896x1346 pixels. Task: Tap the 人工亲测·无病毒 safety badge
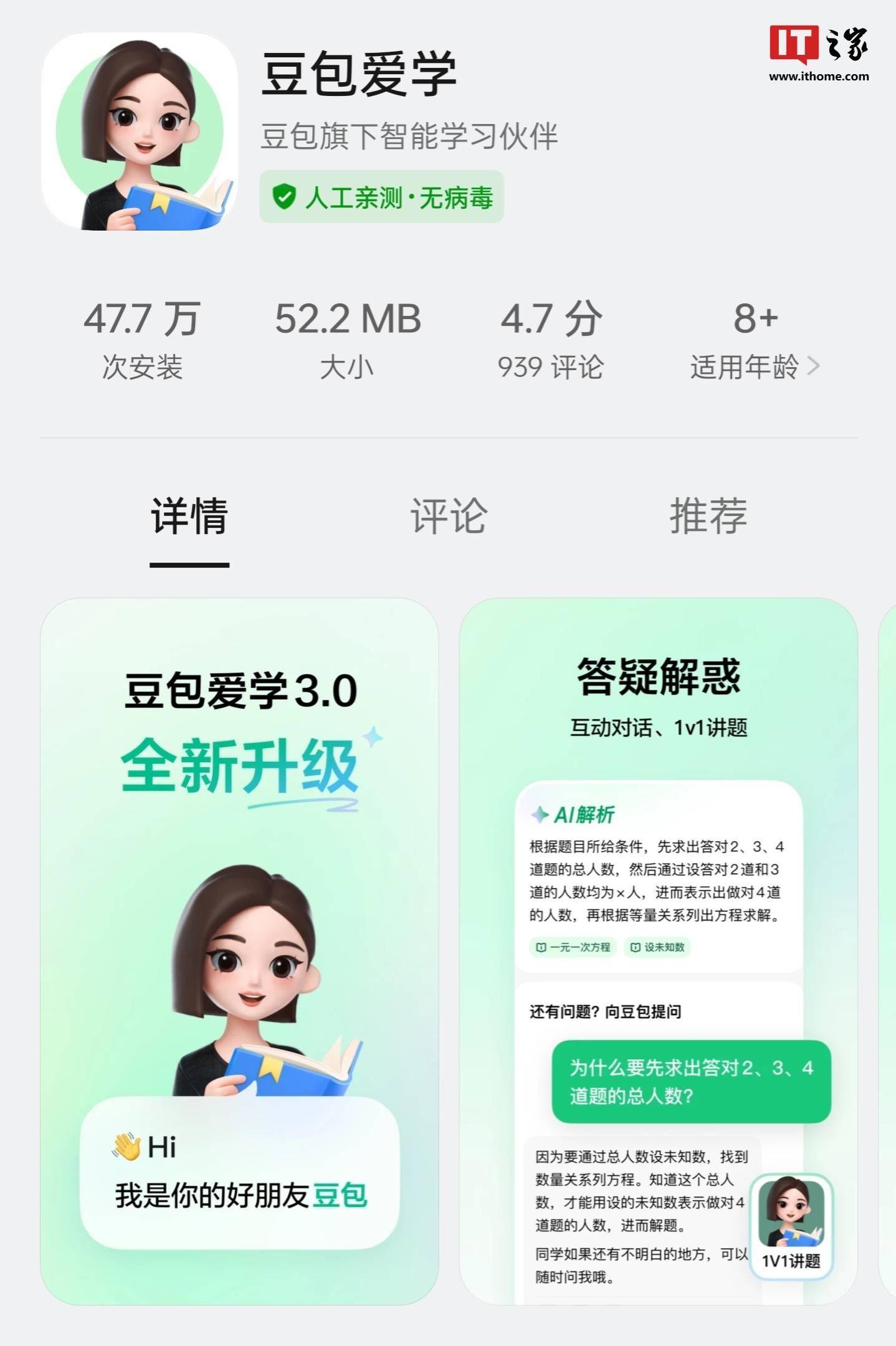click(x=381, y=197)
